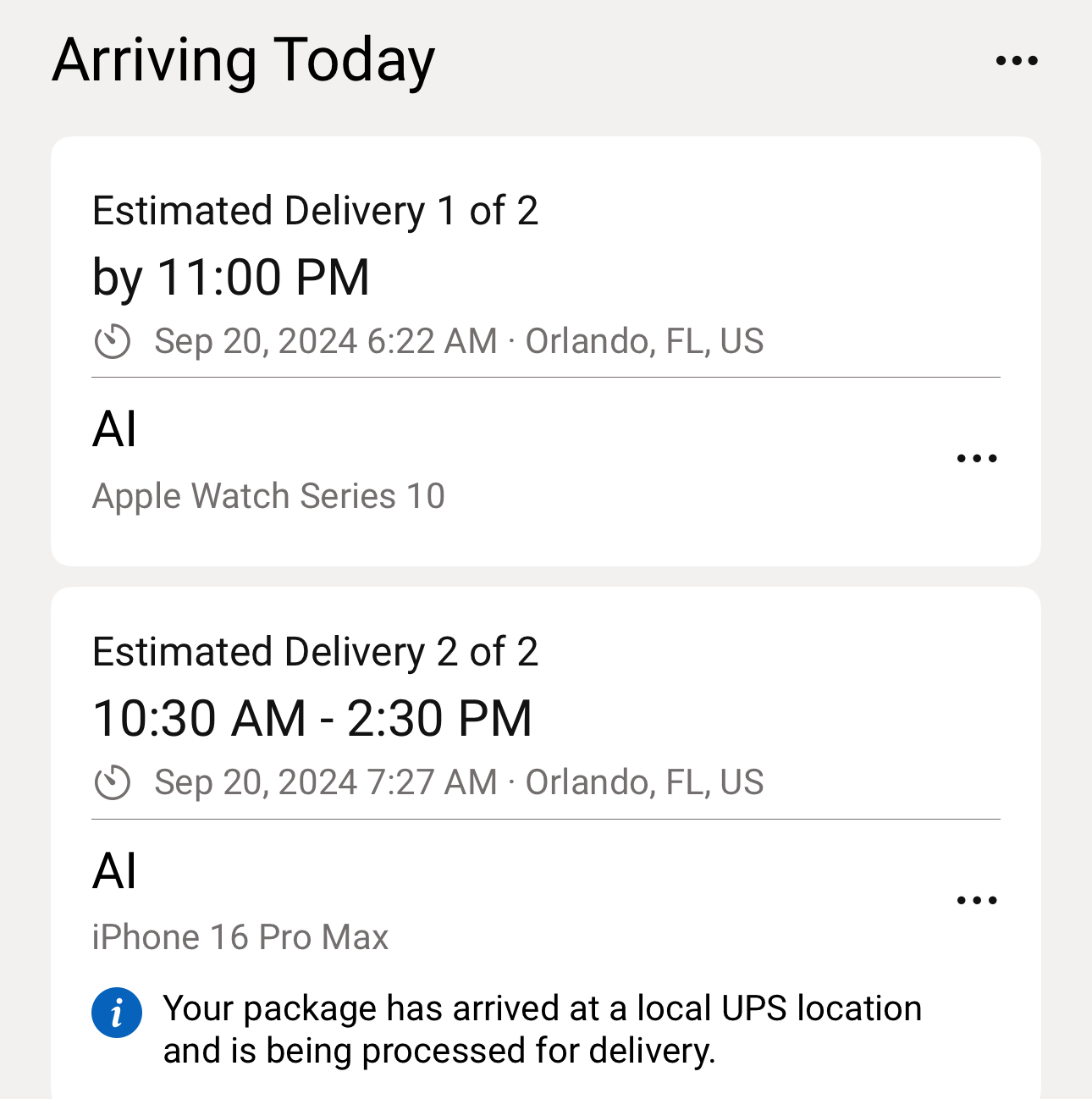The height and width of the screenshot is (1099, 1092).
Task: Open more options for Apple Watch Series 10
Action: [977, 459]
